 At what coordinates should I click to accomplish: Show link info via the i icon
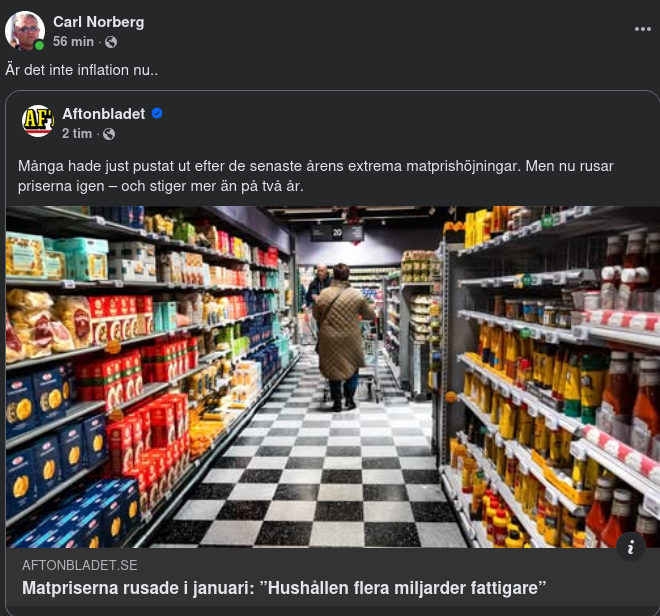(631, 547)
